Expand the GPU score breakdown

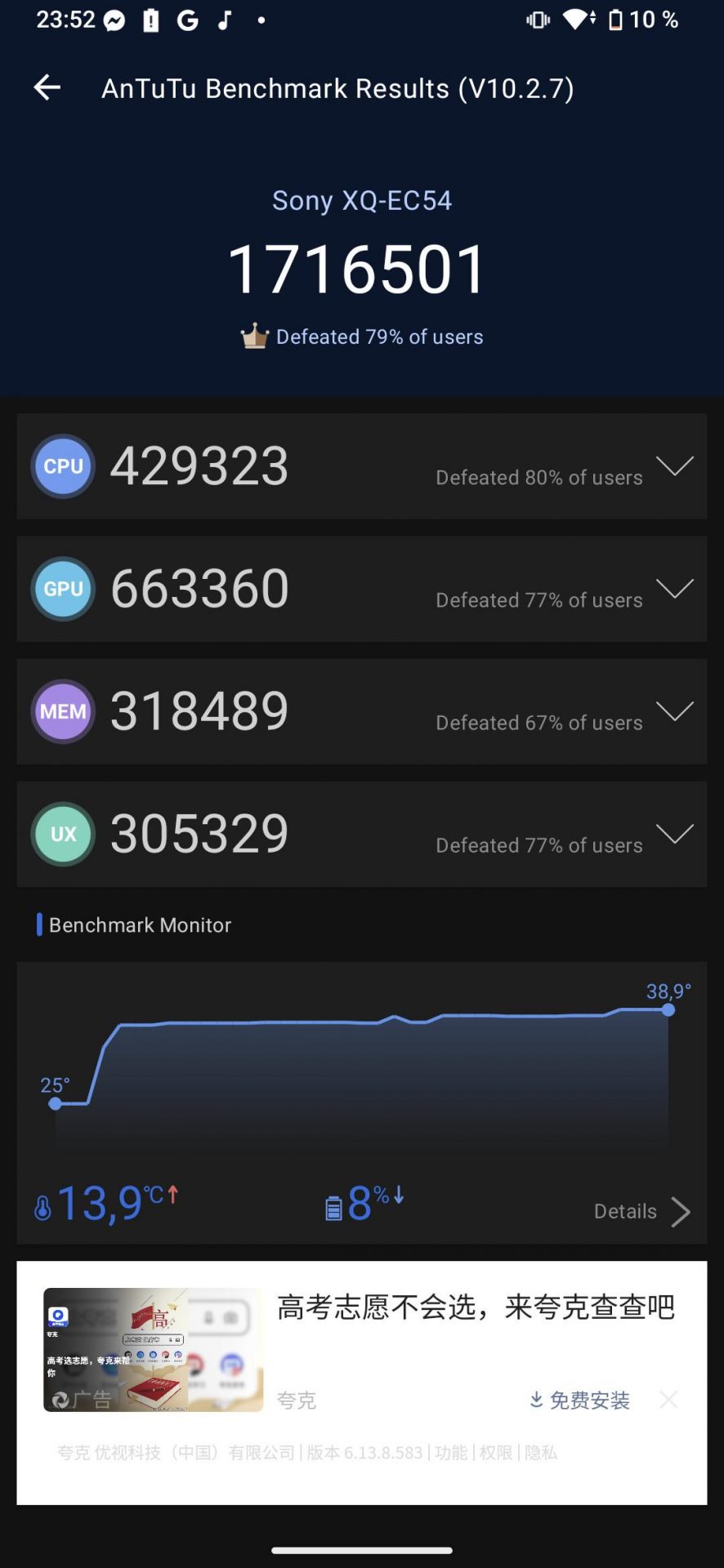point(674,589)
